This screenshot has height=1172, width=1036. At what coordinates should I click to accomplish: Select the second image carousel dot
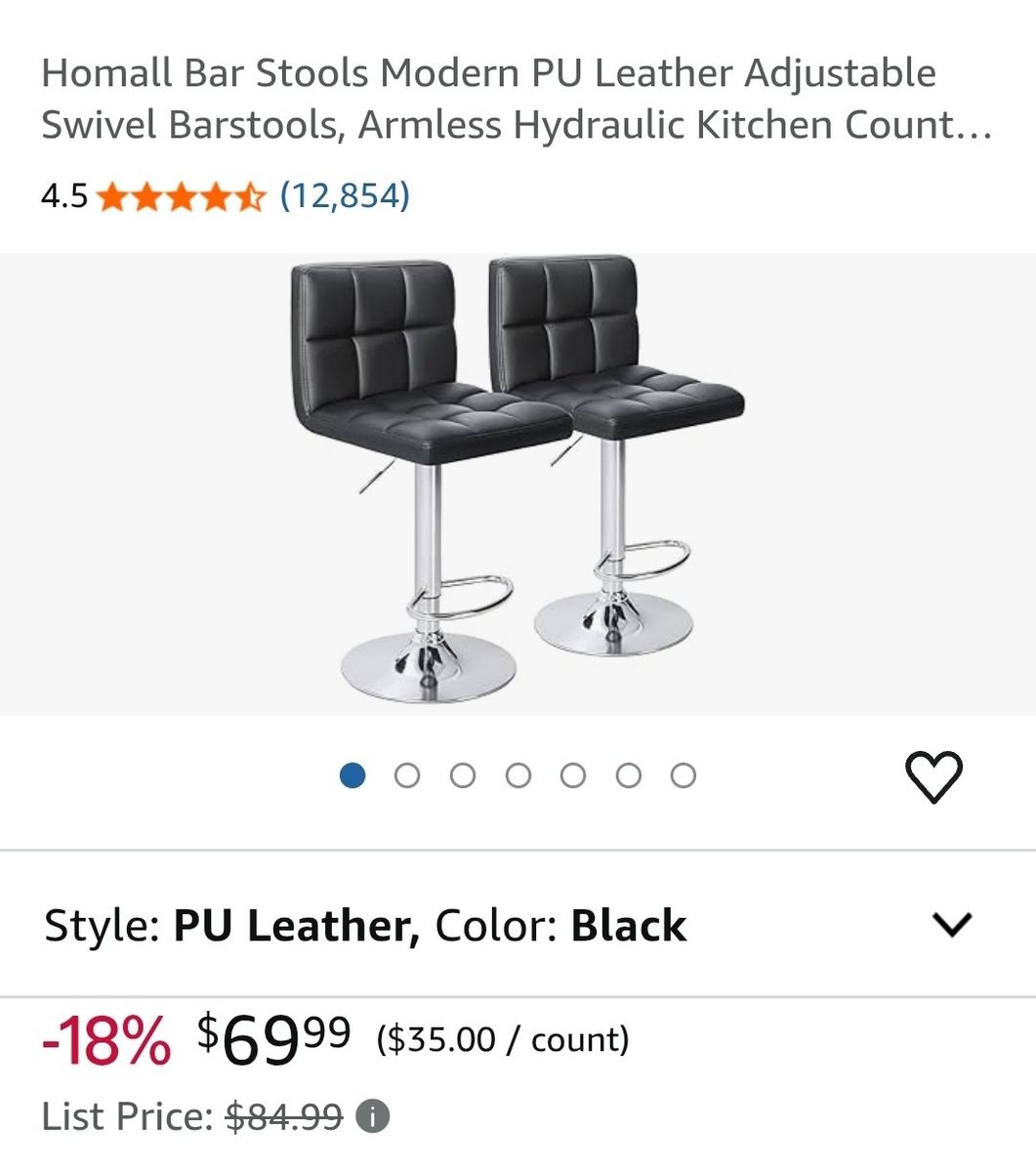pos(408,773)
